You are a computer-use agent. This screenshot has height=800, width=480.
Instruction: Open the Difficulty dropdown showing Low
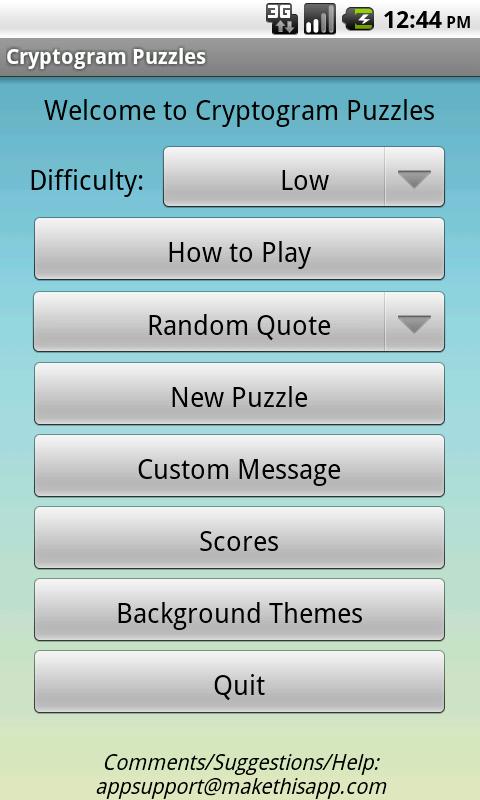(304, 177)
